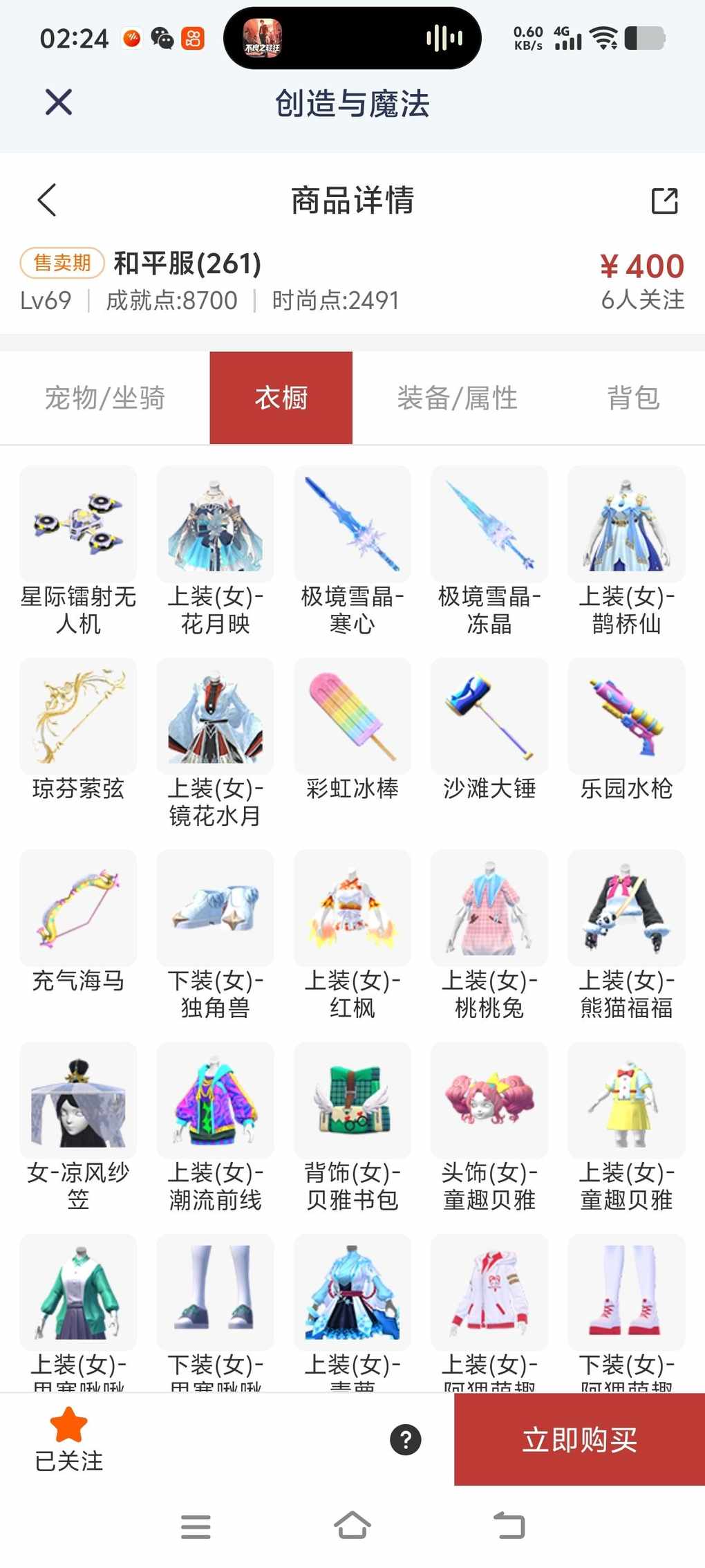Open the 装备/属性 tab
The height and width of the screenshot is (1568, 705).
(457, 398)
